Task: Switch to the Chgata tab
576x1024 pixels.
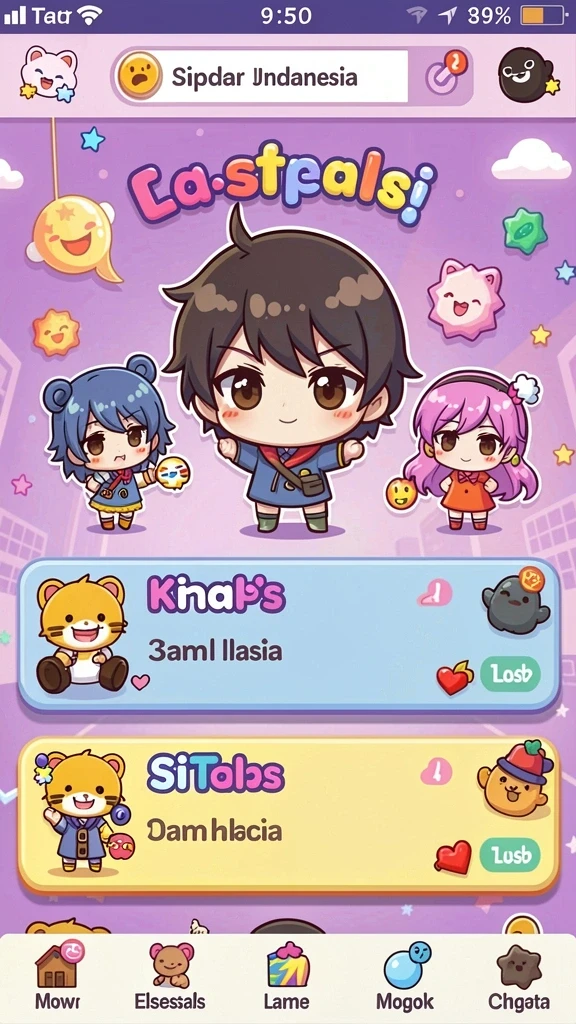Action: (519, 977)
